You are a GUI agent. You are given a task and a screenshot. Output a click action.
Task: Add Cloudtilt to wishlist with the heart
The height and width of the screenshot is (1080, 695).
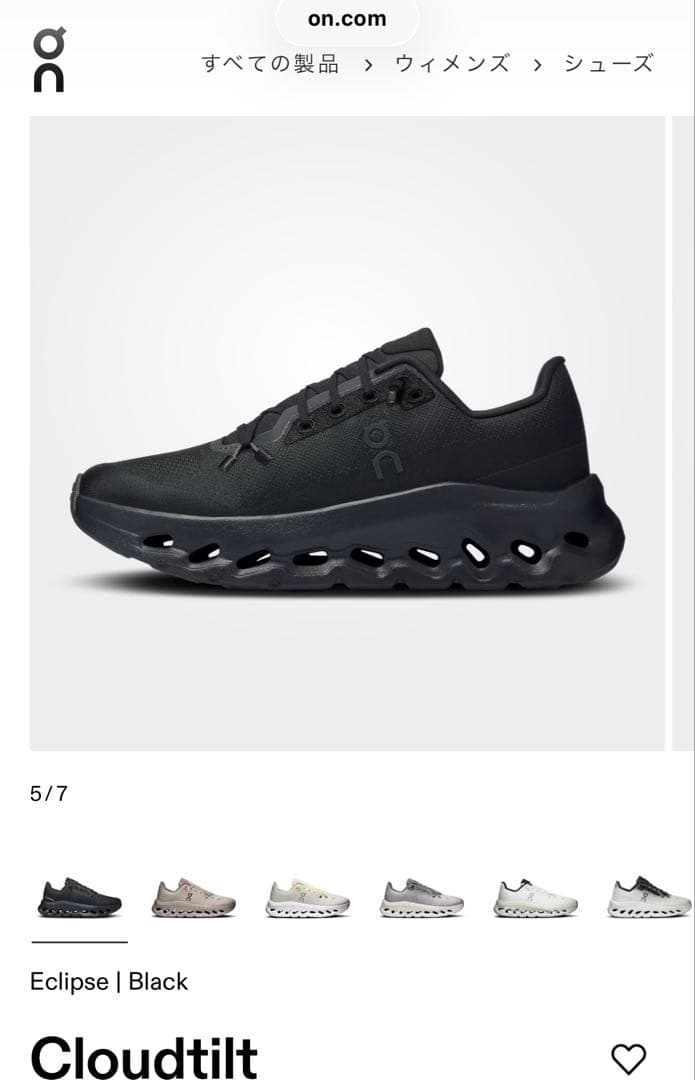click(x=628, y=1058)
